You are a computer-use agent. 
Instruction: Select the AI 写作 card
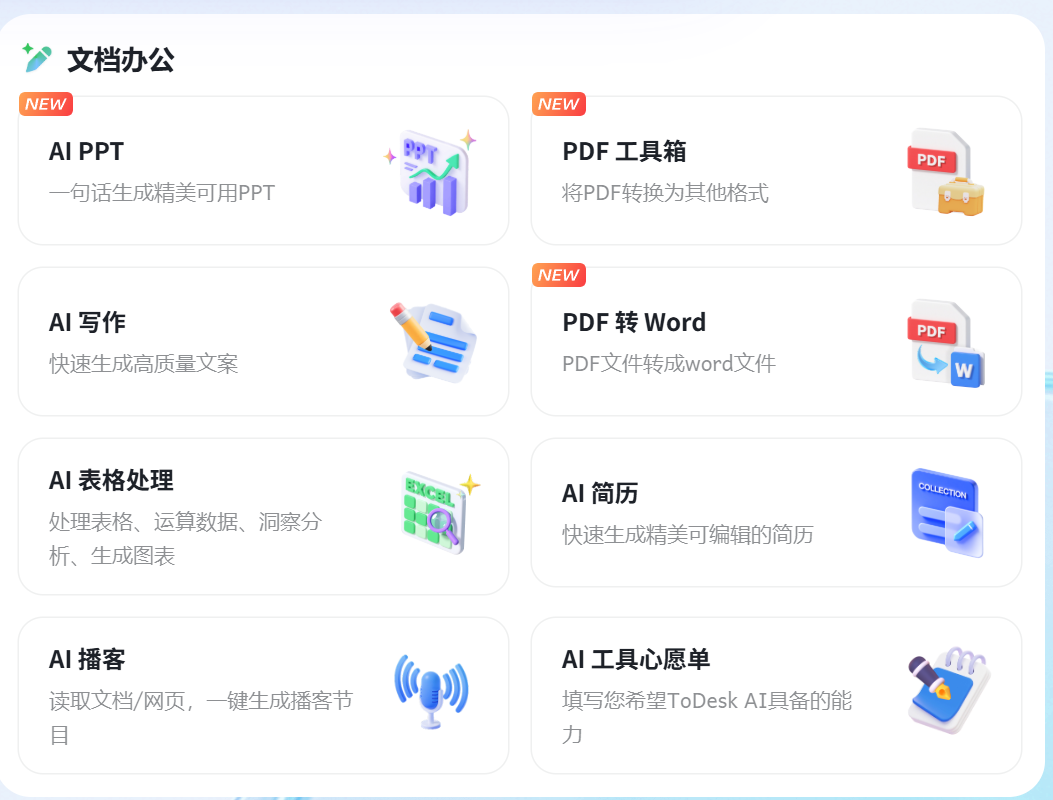tap(263, 342)
